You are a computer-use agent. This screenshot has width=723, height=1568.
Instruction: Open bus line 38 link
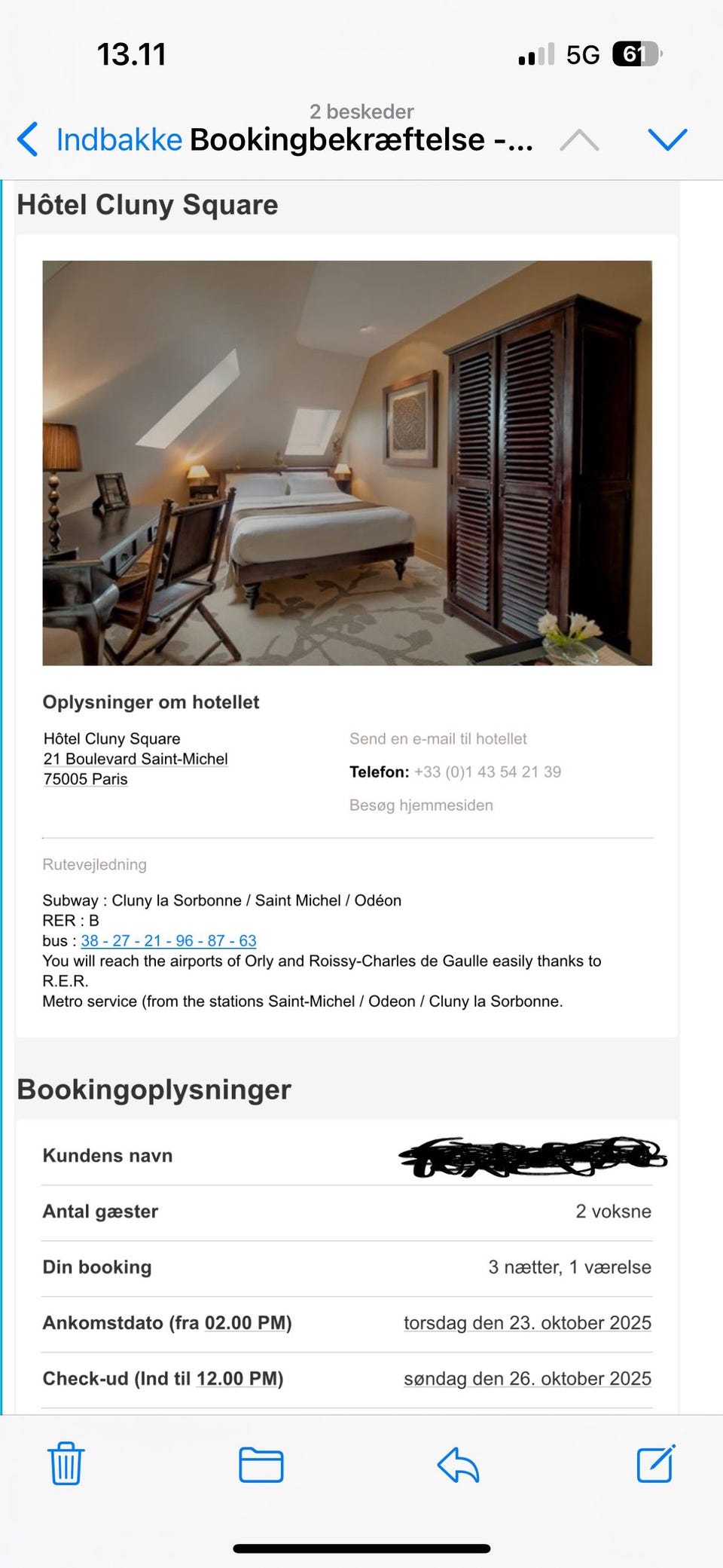click(x=90, y=940)
